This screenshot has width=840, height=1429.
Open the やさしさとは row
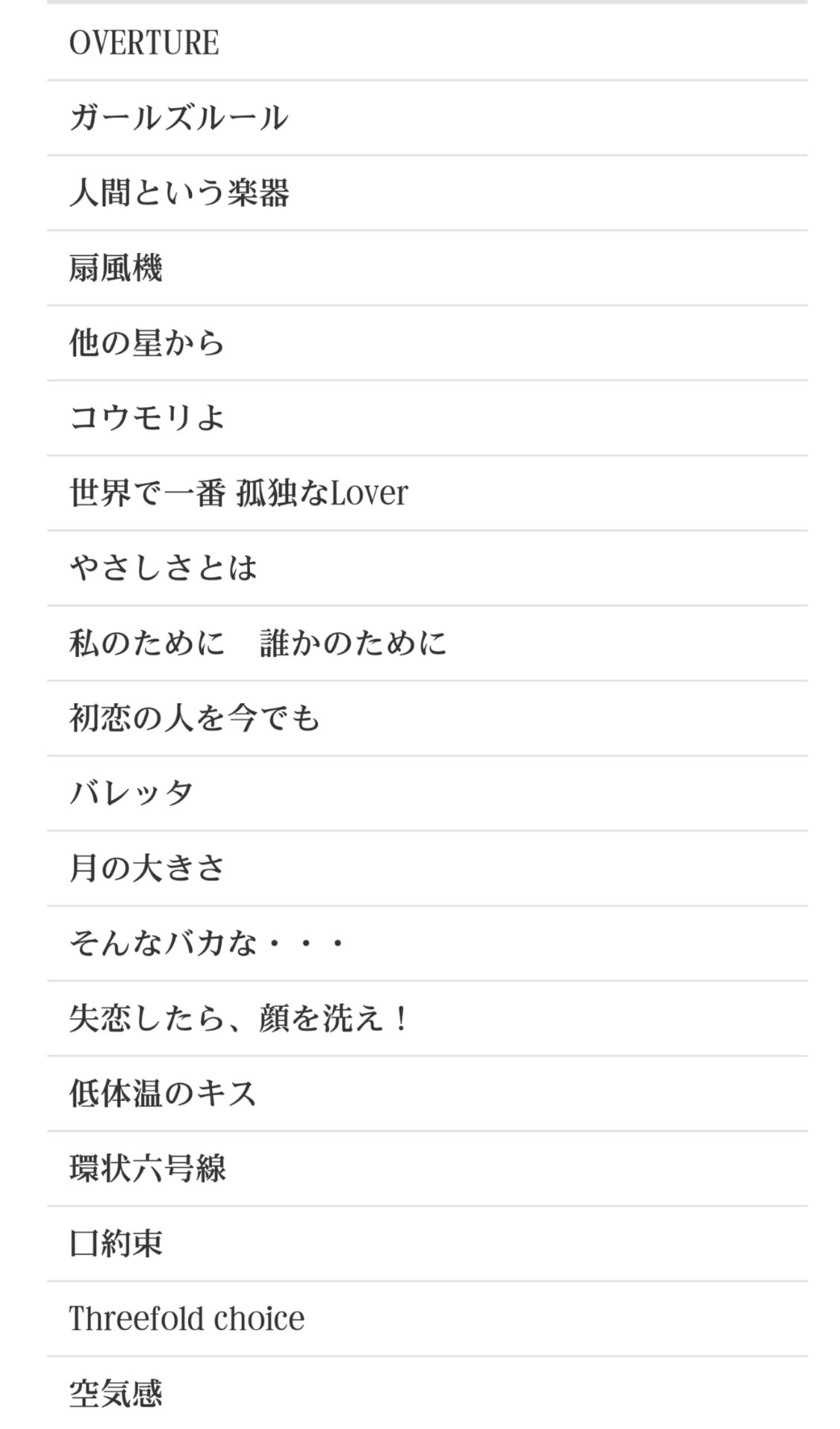[164, 568]
